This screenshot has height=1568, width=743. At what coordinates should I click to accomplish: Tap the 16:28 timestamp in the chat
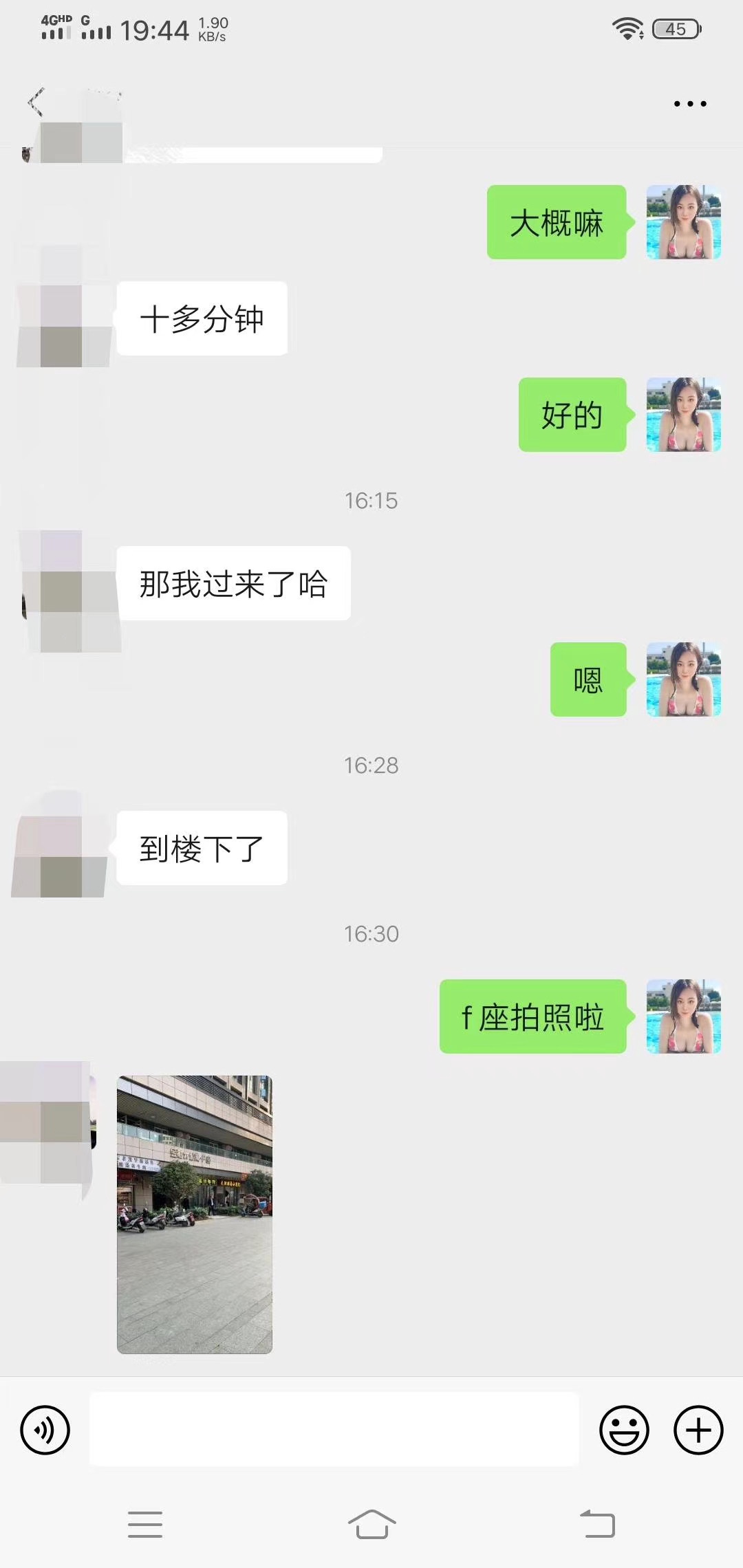click(371, 763)
